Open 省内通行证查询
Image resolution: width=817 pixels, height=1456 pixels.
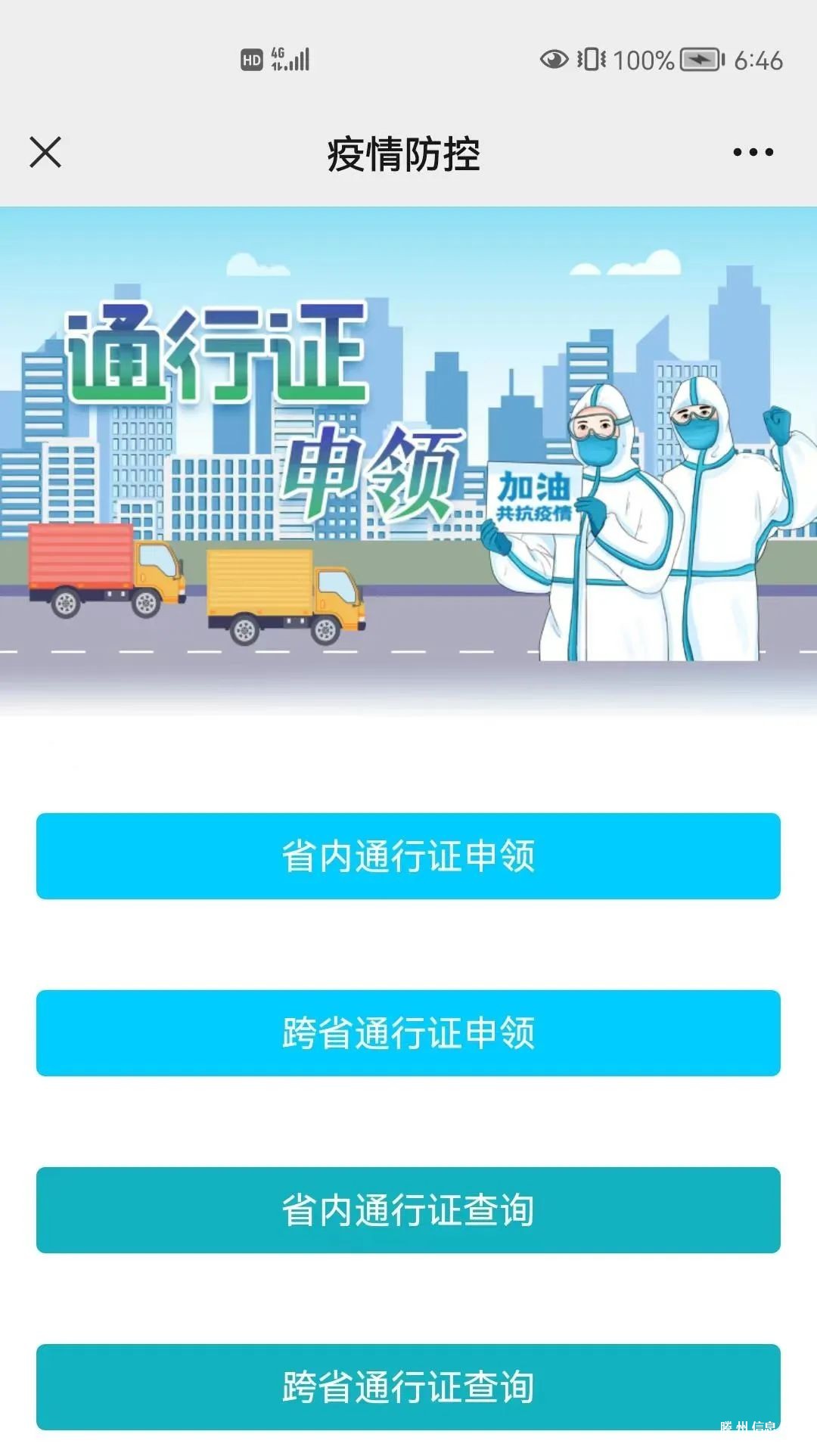(408, 1210)
